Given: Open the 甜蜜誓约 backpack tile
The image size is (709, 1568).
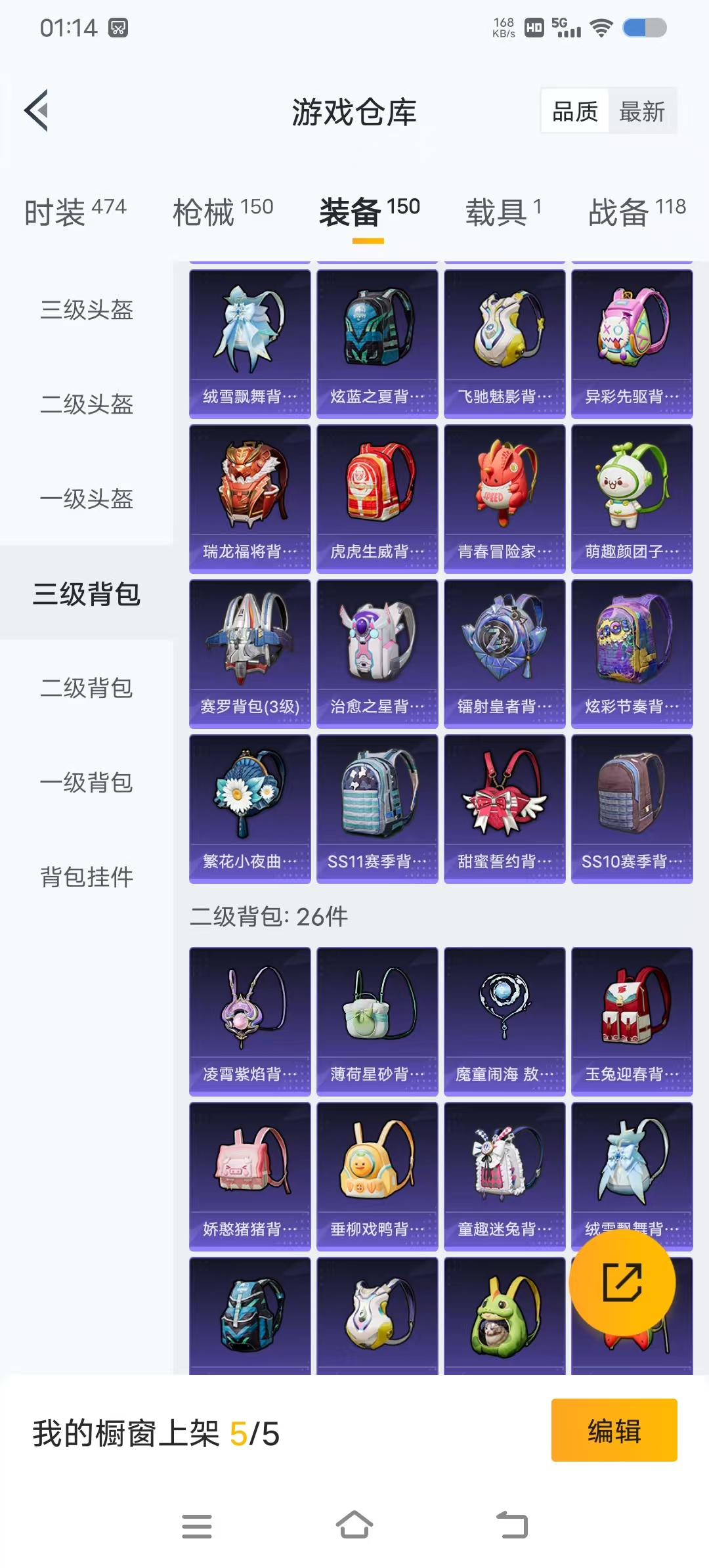Looking at the screenshot, I should (x=504, y=808).
